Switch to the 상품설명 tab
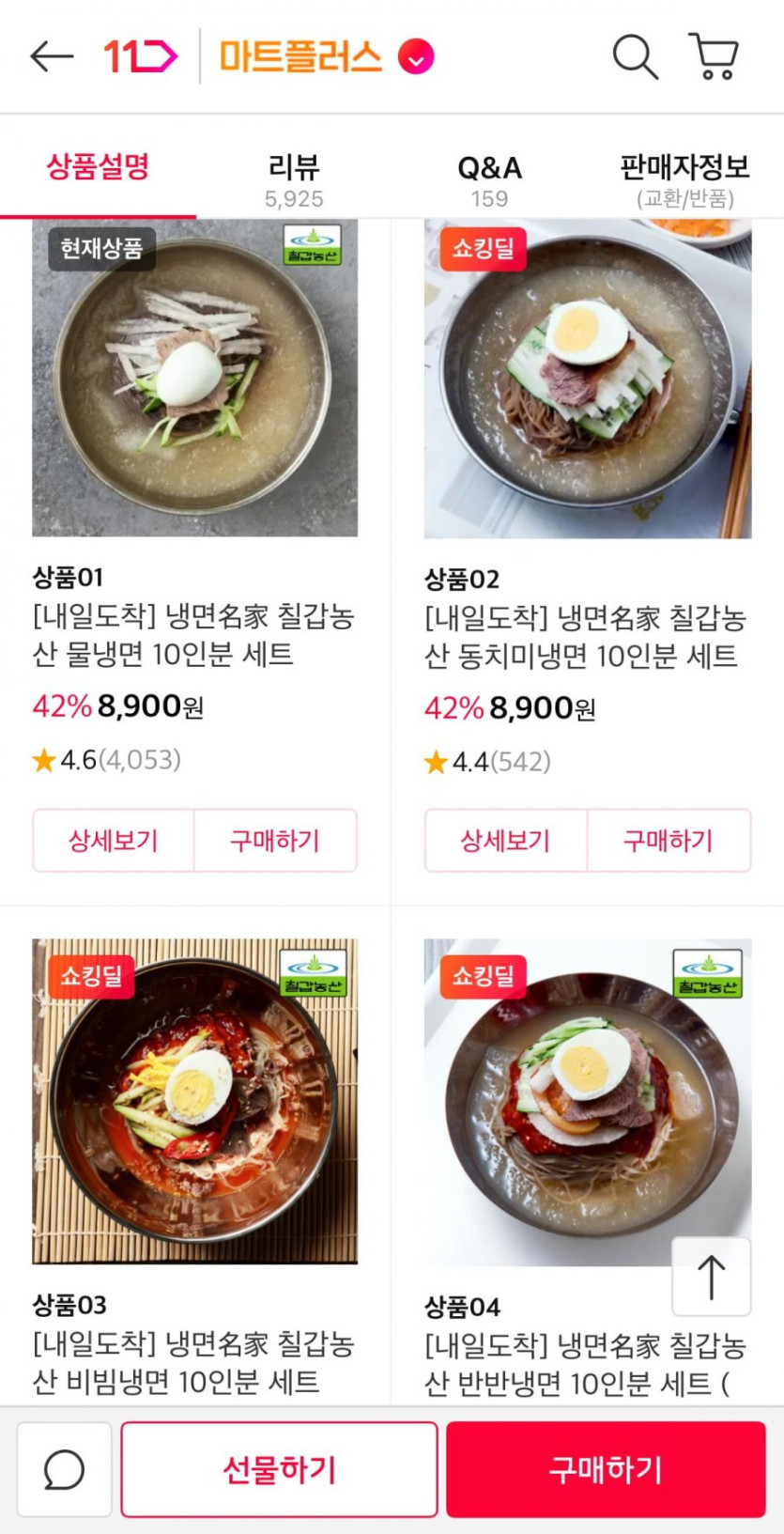 (98, 169)
